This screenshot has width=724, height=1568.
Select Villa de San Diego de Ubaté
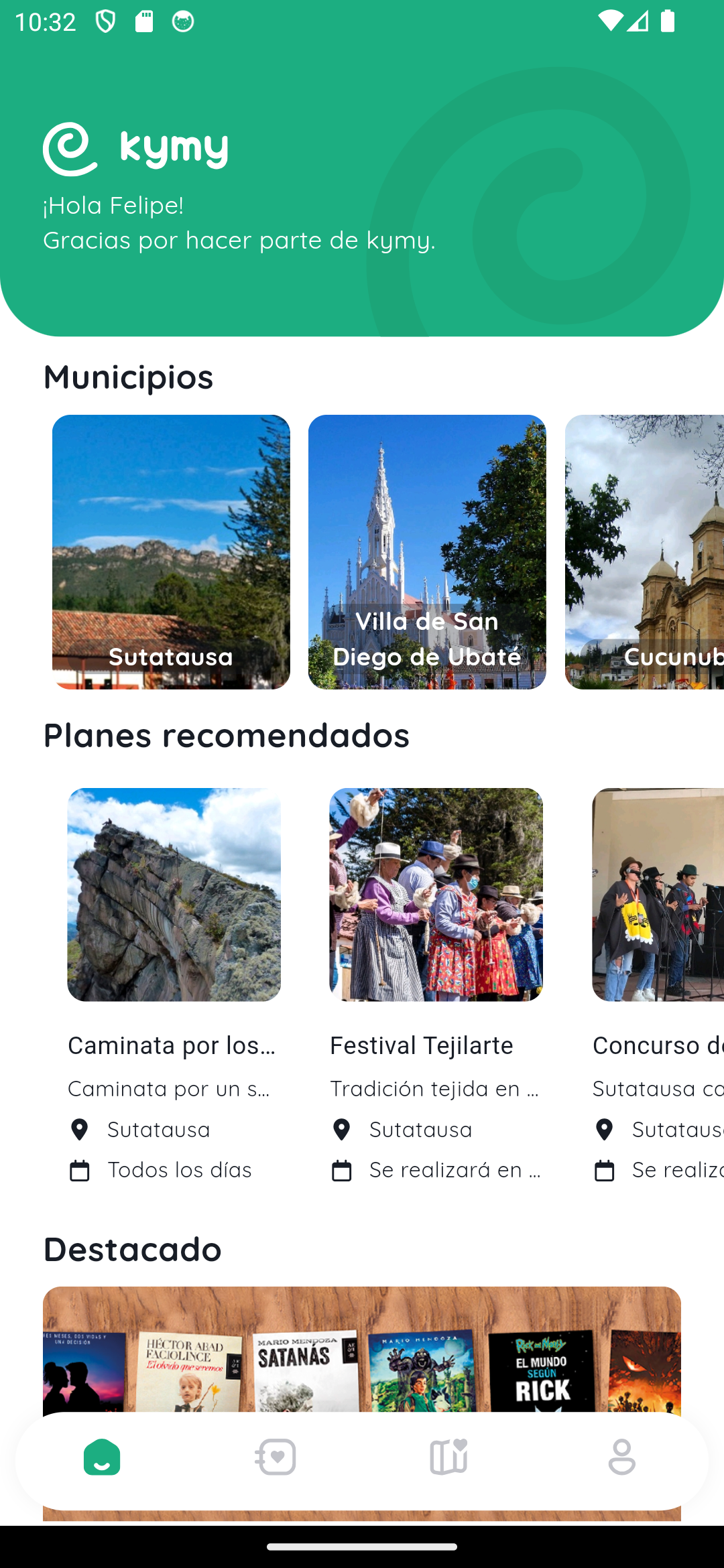427,551
